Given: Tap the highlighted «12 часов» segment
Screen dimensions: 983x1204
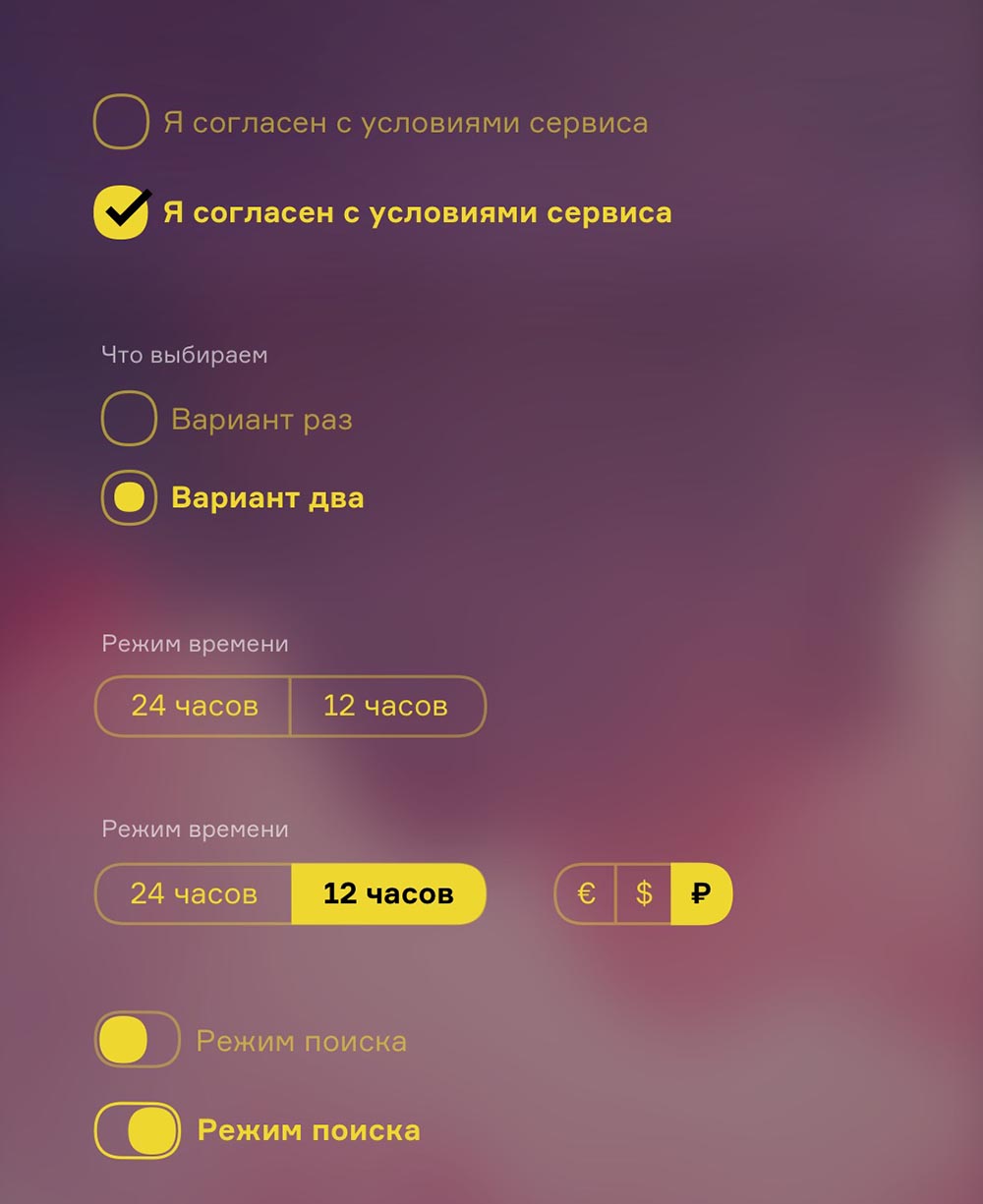Looking at the screenshot, I should click(388, 893).
